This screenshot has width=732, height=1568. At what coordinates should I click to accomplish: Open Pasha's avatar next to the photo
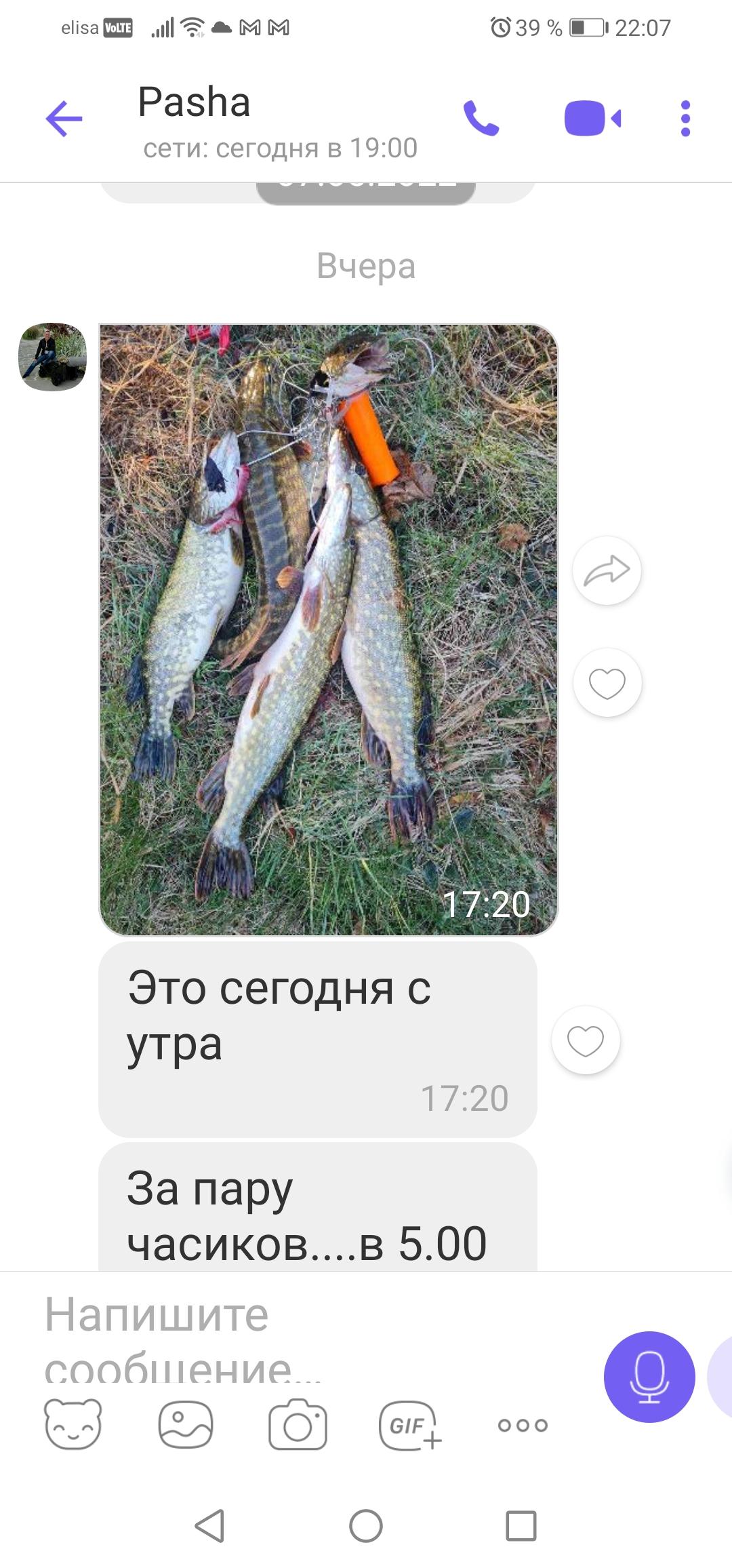tap(52, 357)
